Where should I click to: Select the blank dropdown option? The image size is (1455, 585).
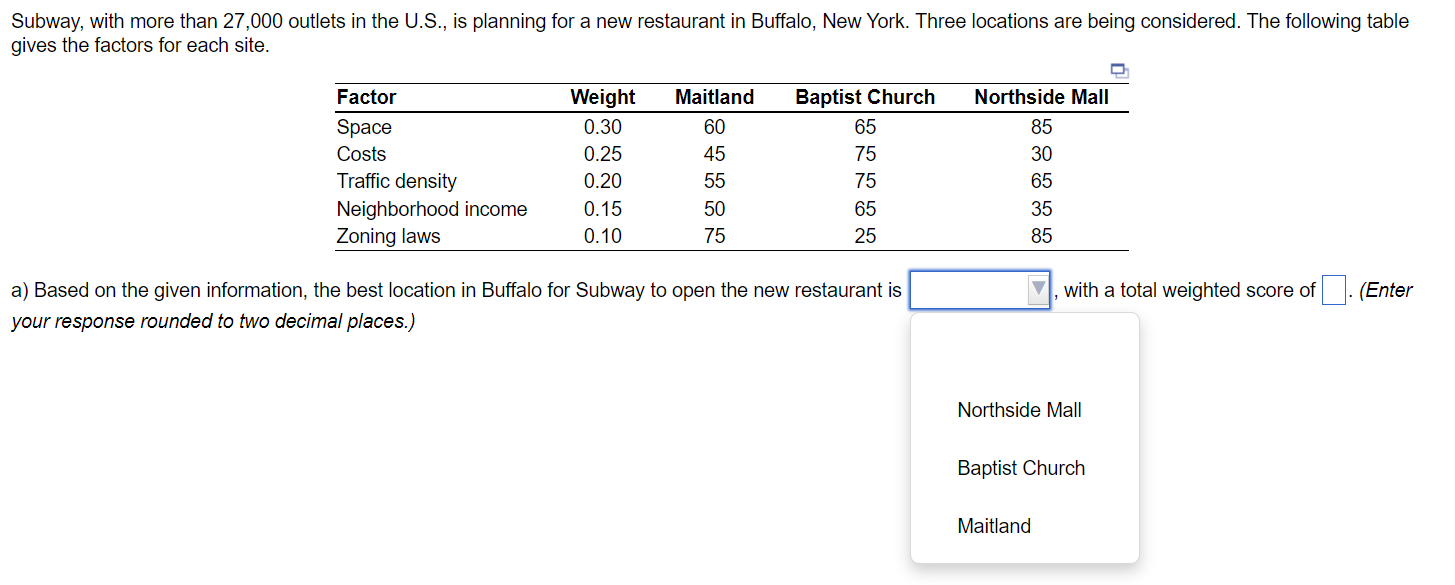[1023, 352]
